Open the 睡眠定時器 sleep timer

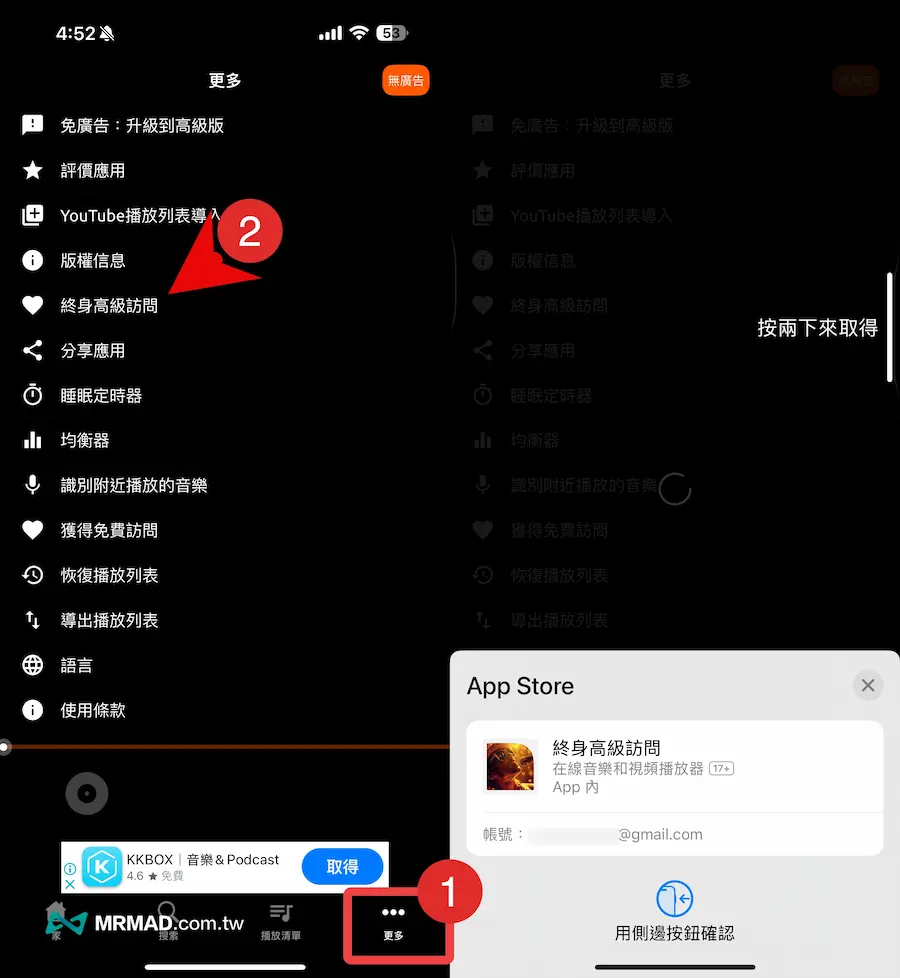coord(101,395)
